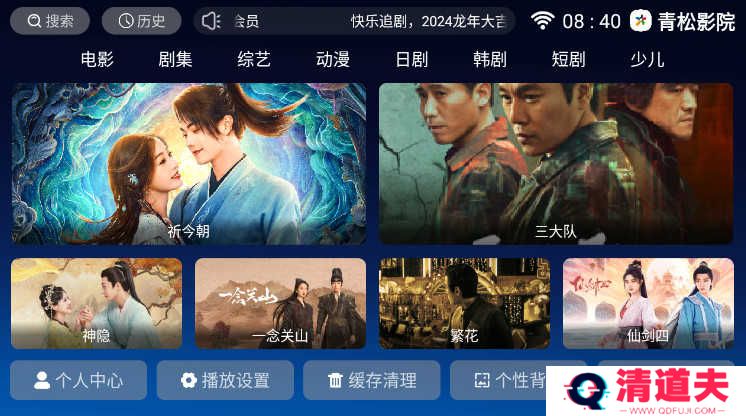Select the 综艺 tab
Screen dimensions: 746x416
tap(254, 59)
